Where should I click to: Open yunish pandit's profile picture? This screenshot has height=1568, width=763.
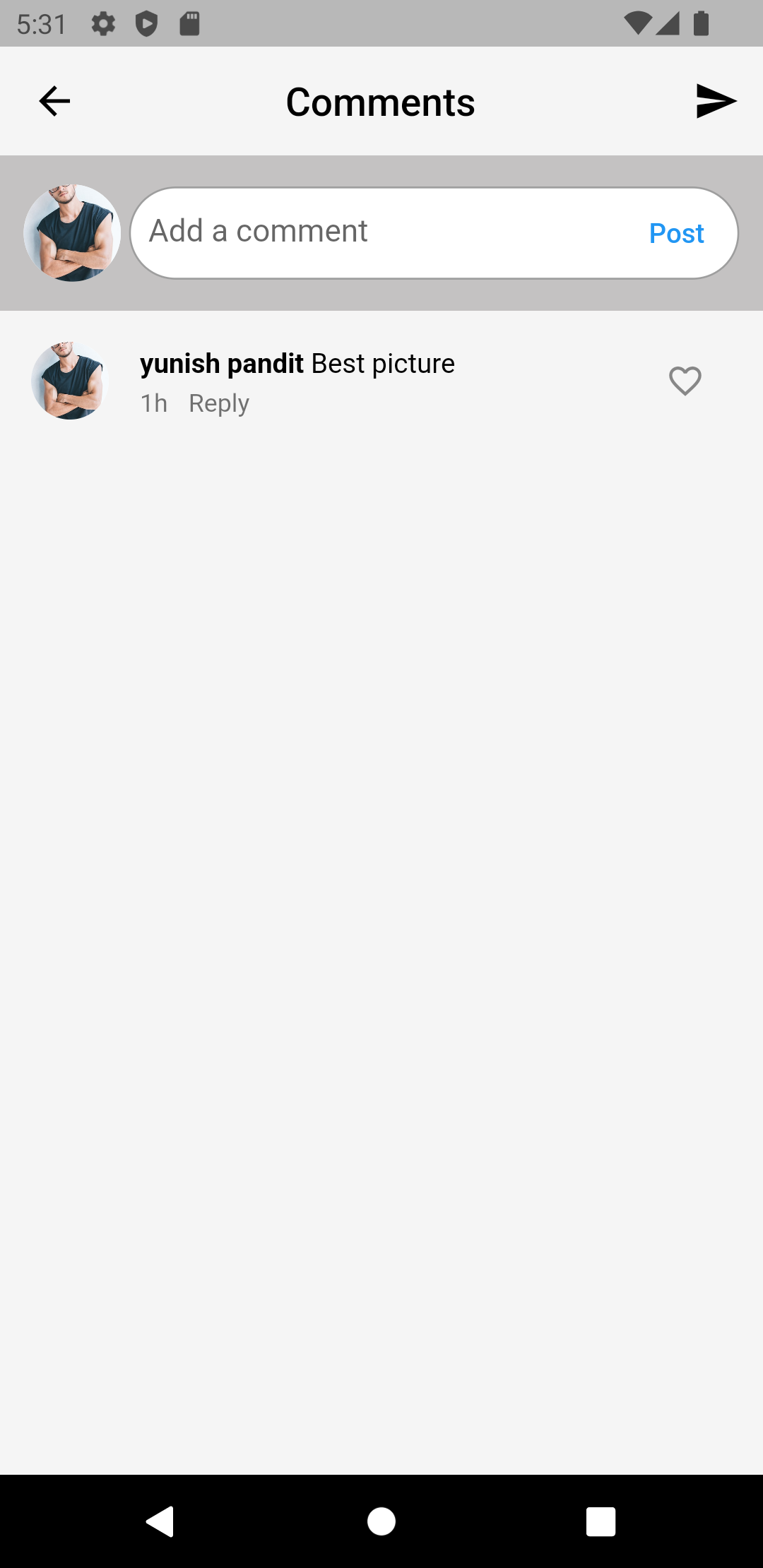[x=70, y=381]
